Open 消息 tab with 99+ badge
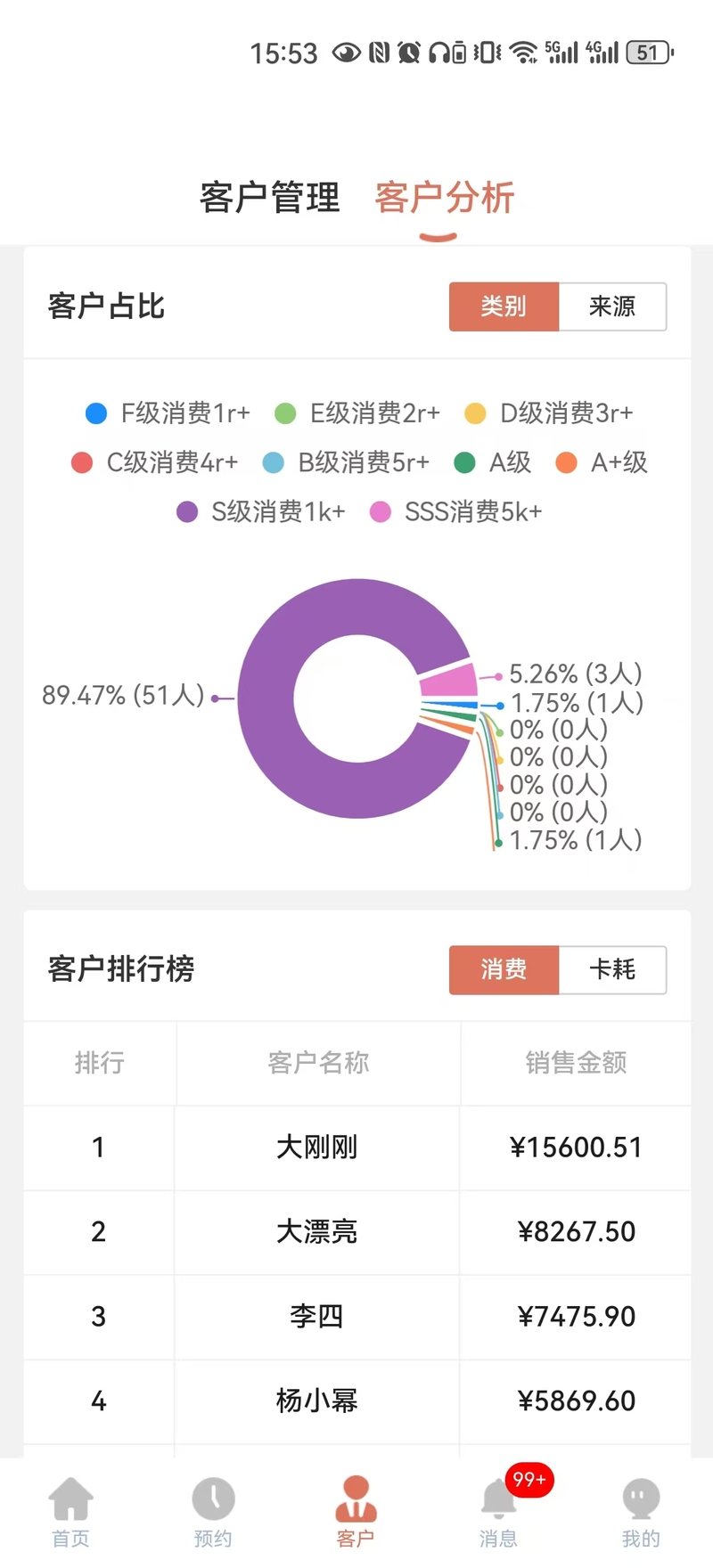This screenshot has width=713, height=1568. tap(499, 1513)
